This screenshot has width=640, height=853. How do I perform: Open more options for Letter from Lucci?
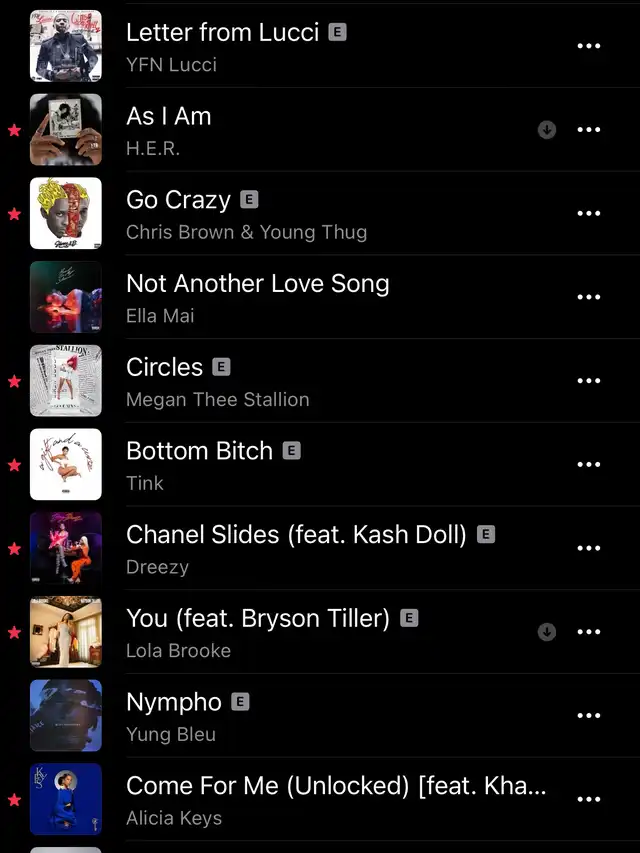click(589, 46)
